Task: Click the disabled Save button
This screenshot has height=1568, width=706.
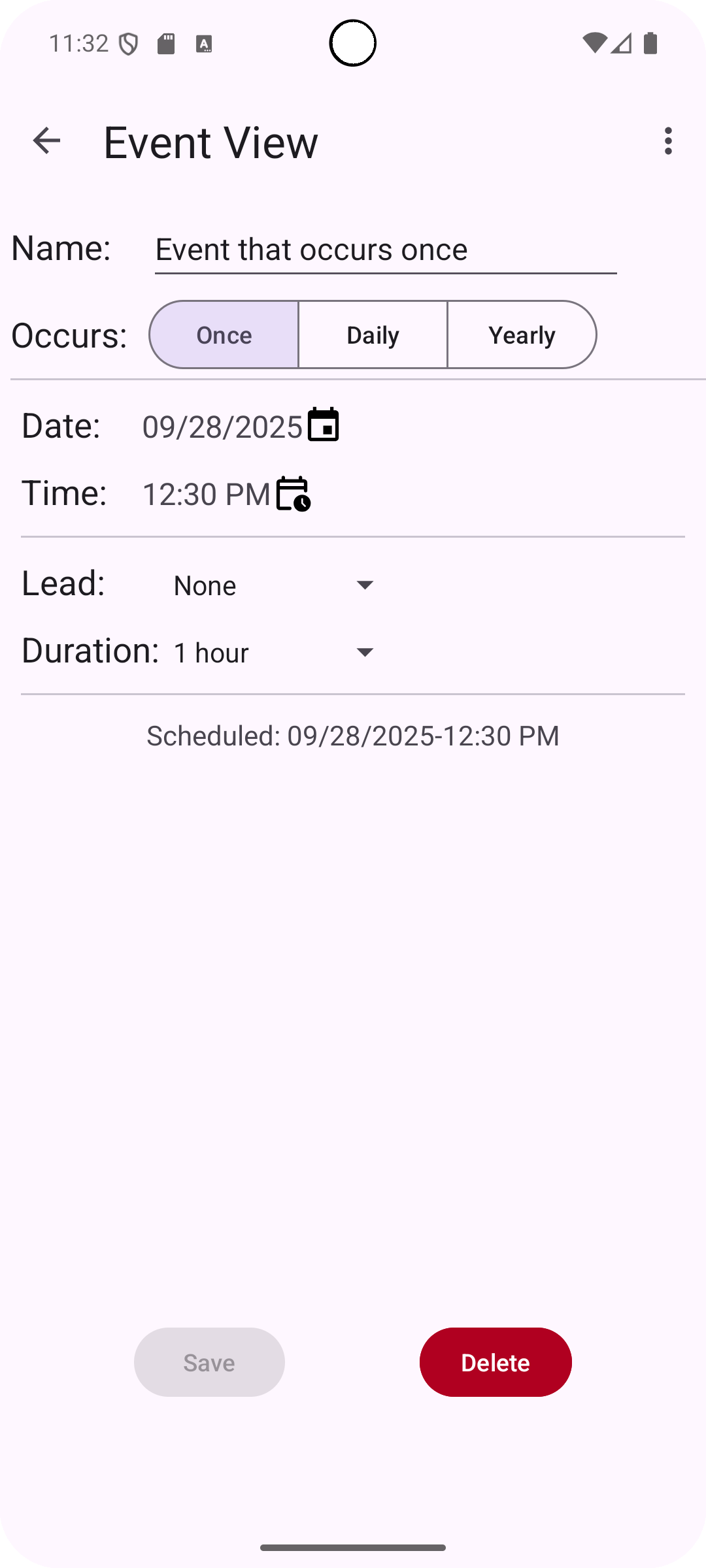Action: pos(209,1362)
